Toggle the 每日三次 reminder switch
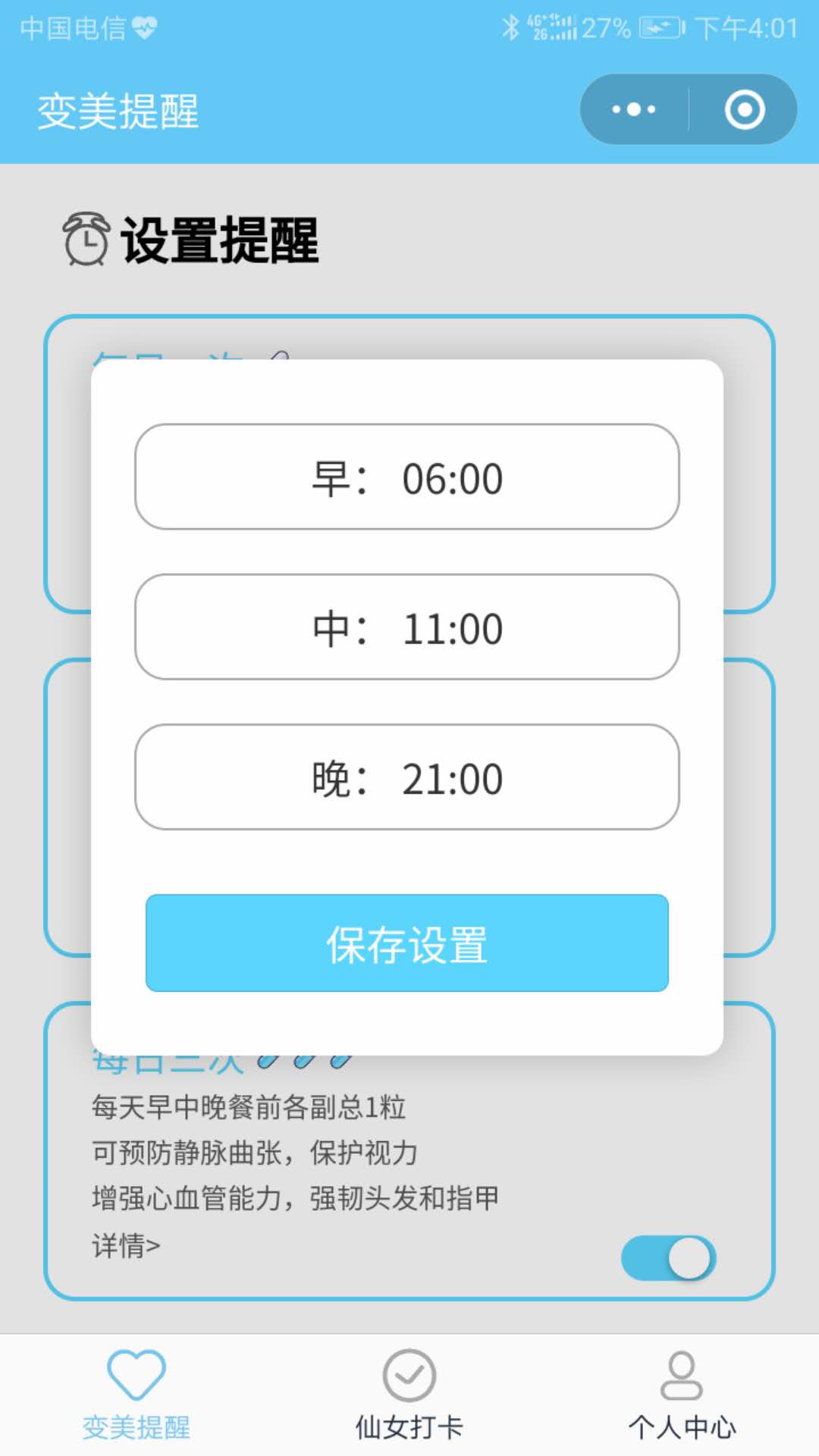The image size is (819, 1456). click(668, 1258)
